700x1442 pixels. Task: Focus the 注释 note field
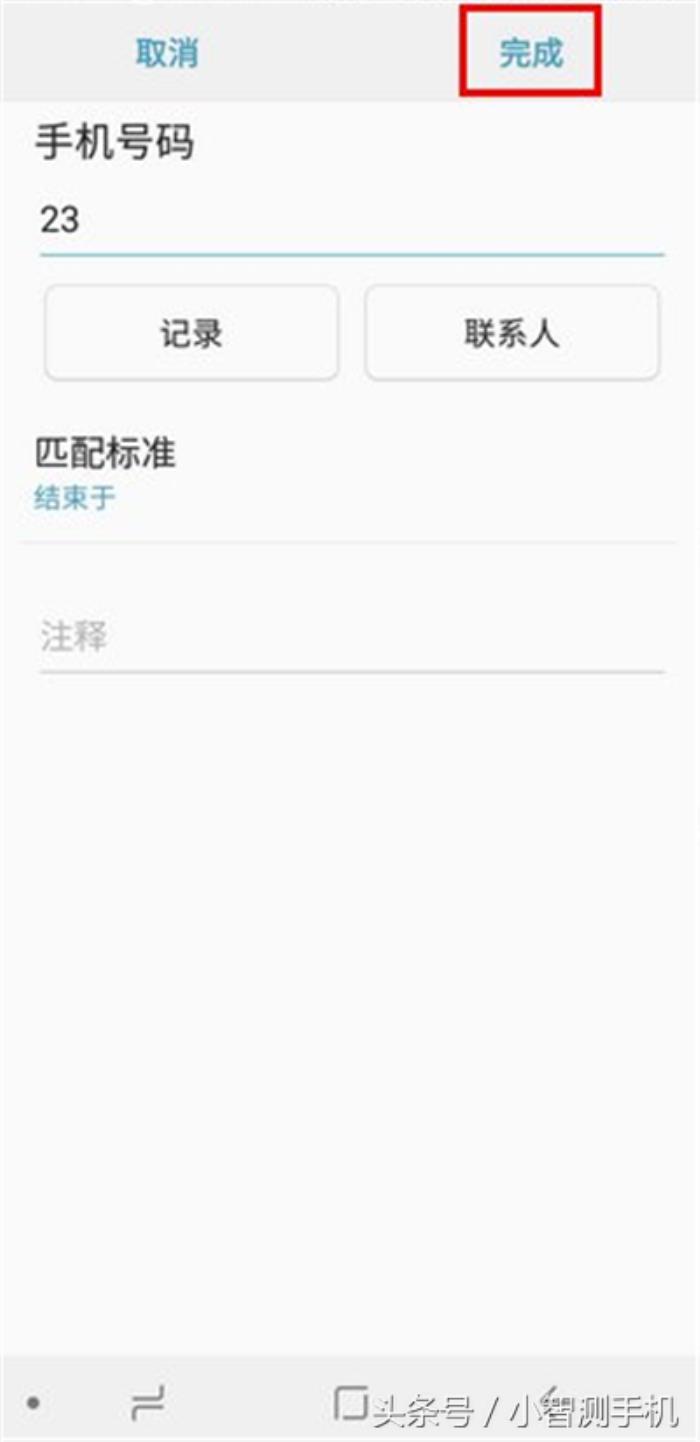[x=350, y=637]
